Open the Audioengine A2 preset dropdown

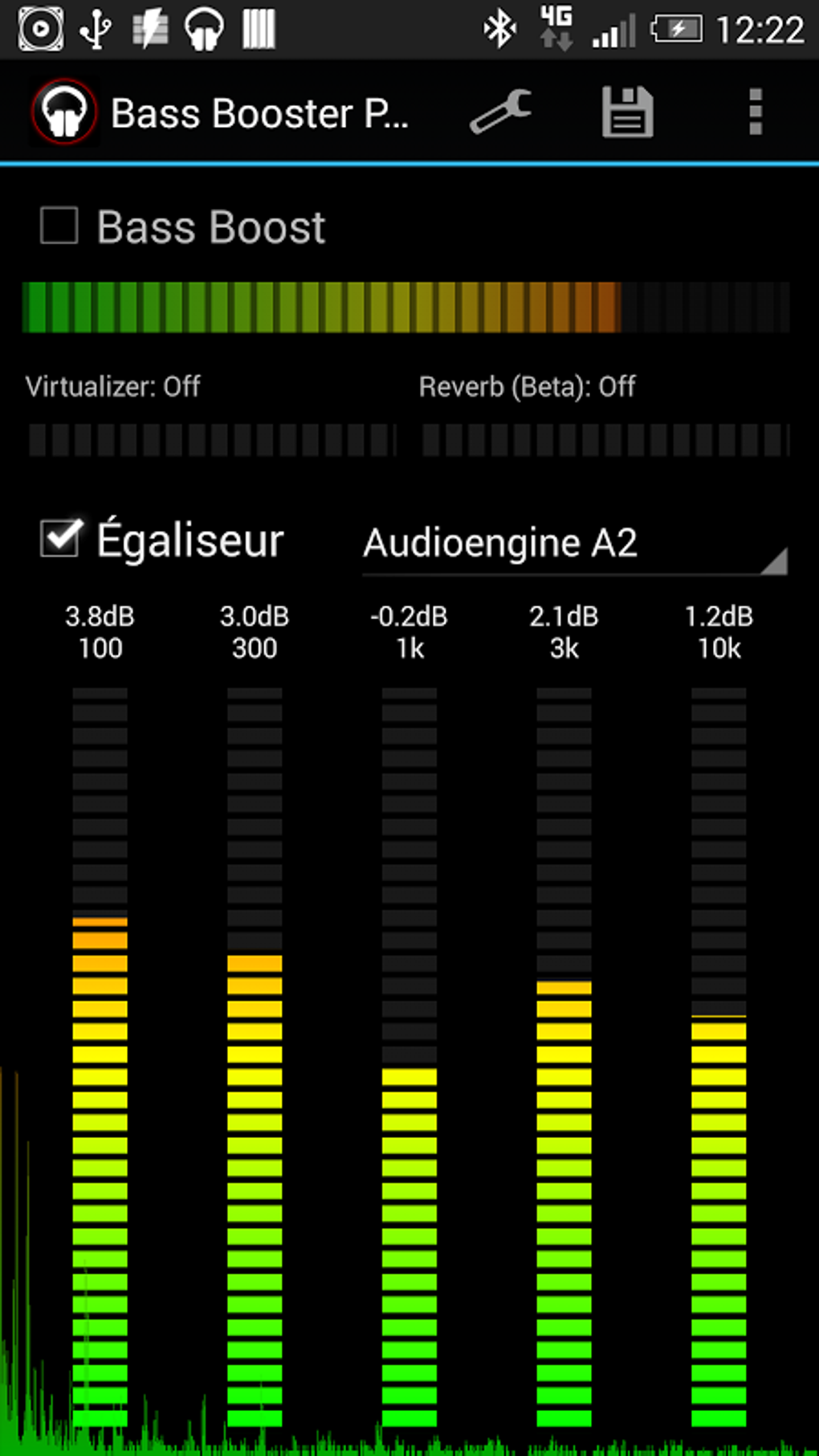573,544
